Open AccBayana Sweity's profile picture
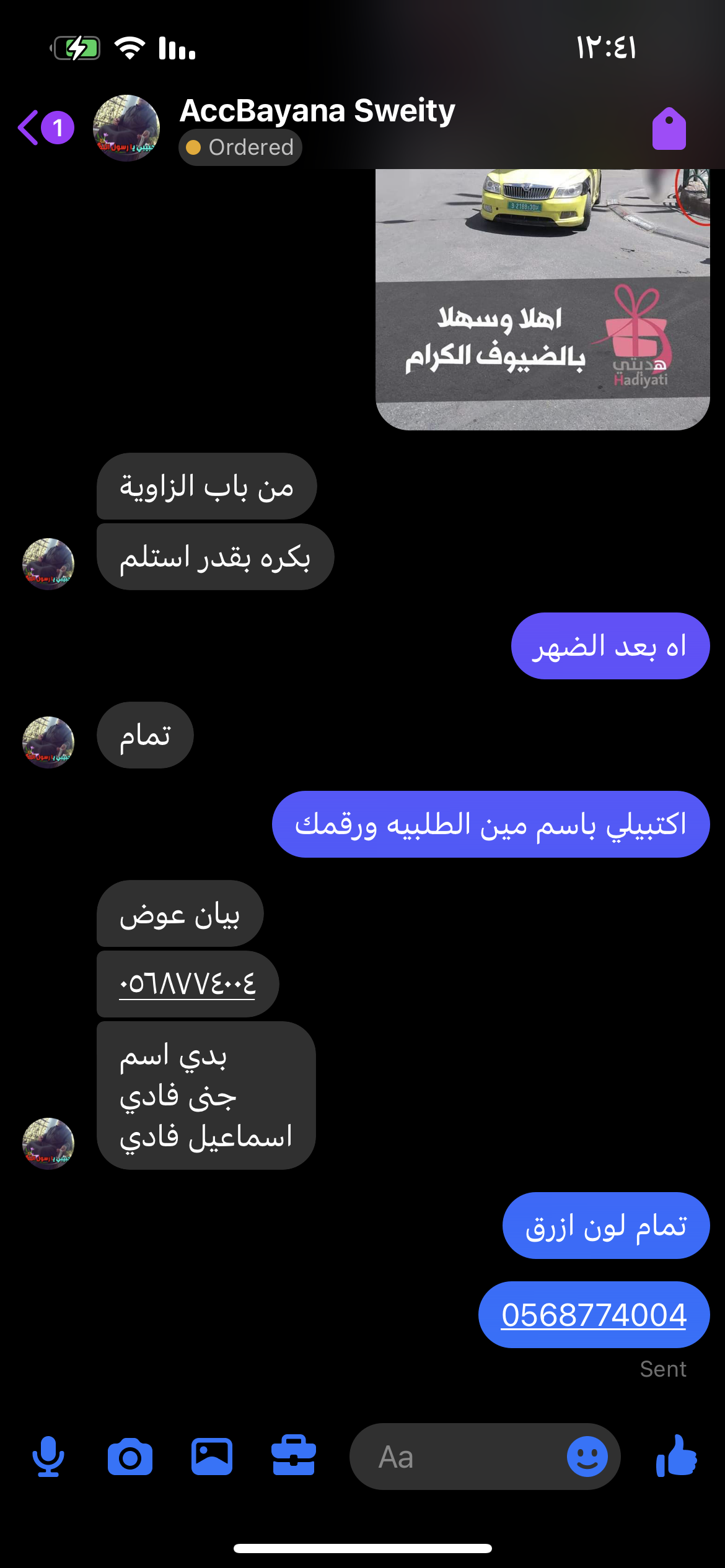Viewport: 725px width, 1568px height. (x=126, y=128)
